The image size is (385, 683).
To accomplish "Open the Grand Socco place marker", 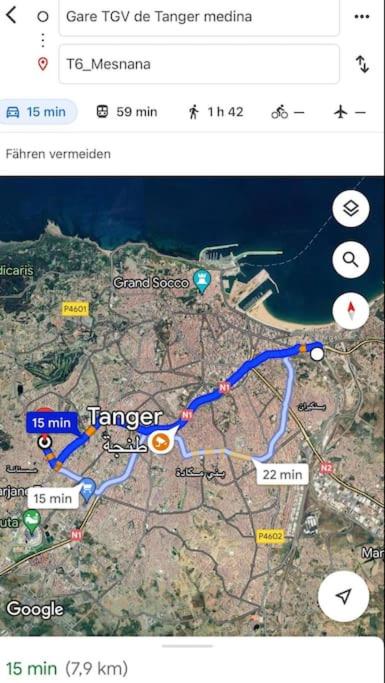I will pyautogui.click(x=202, y=281).
